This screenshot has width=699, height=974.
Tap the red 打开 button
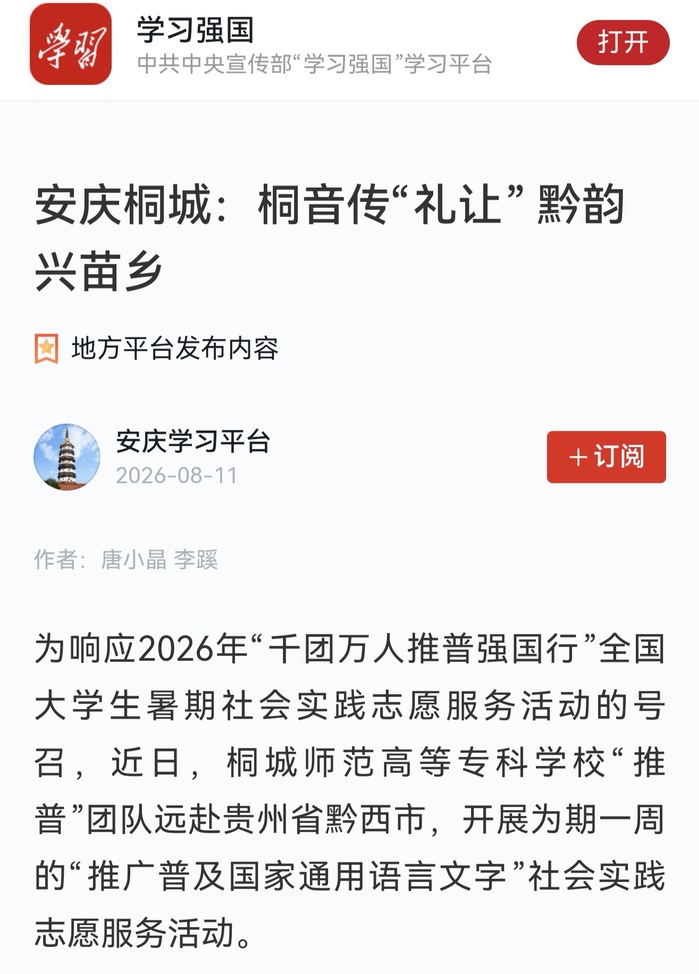coord(623,43)
